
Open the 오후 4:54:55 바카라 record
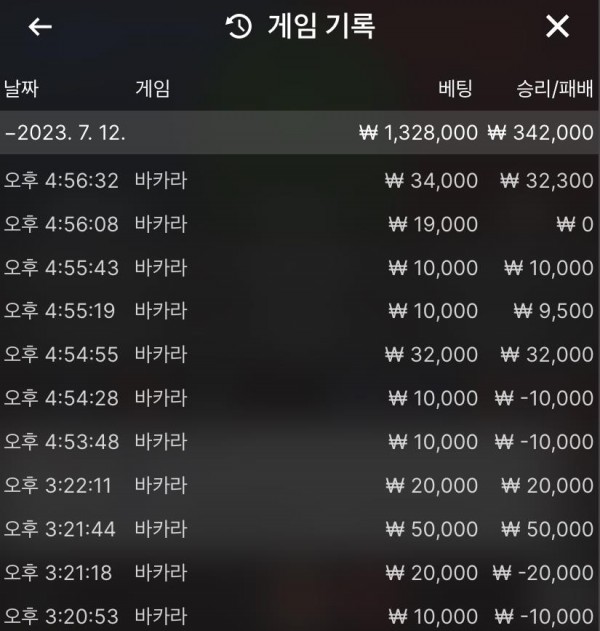300,355
